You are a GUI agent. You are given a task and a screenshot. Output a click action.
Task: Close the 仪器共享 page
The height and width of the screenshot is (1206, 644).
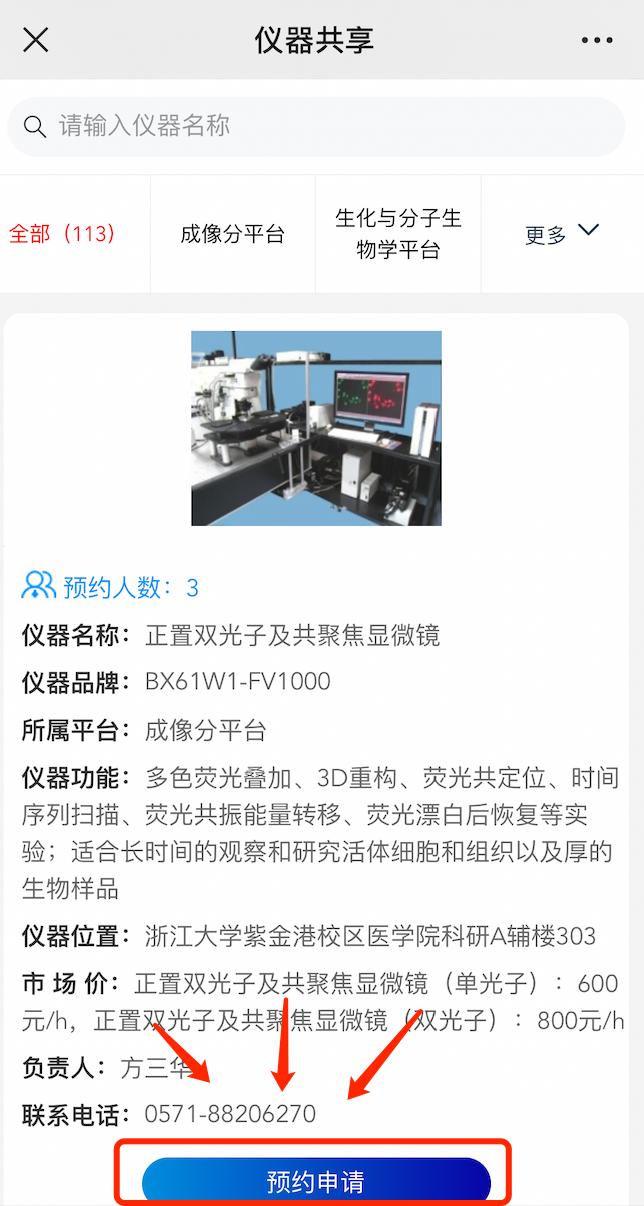pyautogui.click(x=36, y=40)
